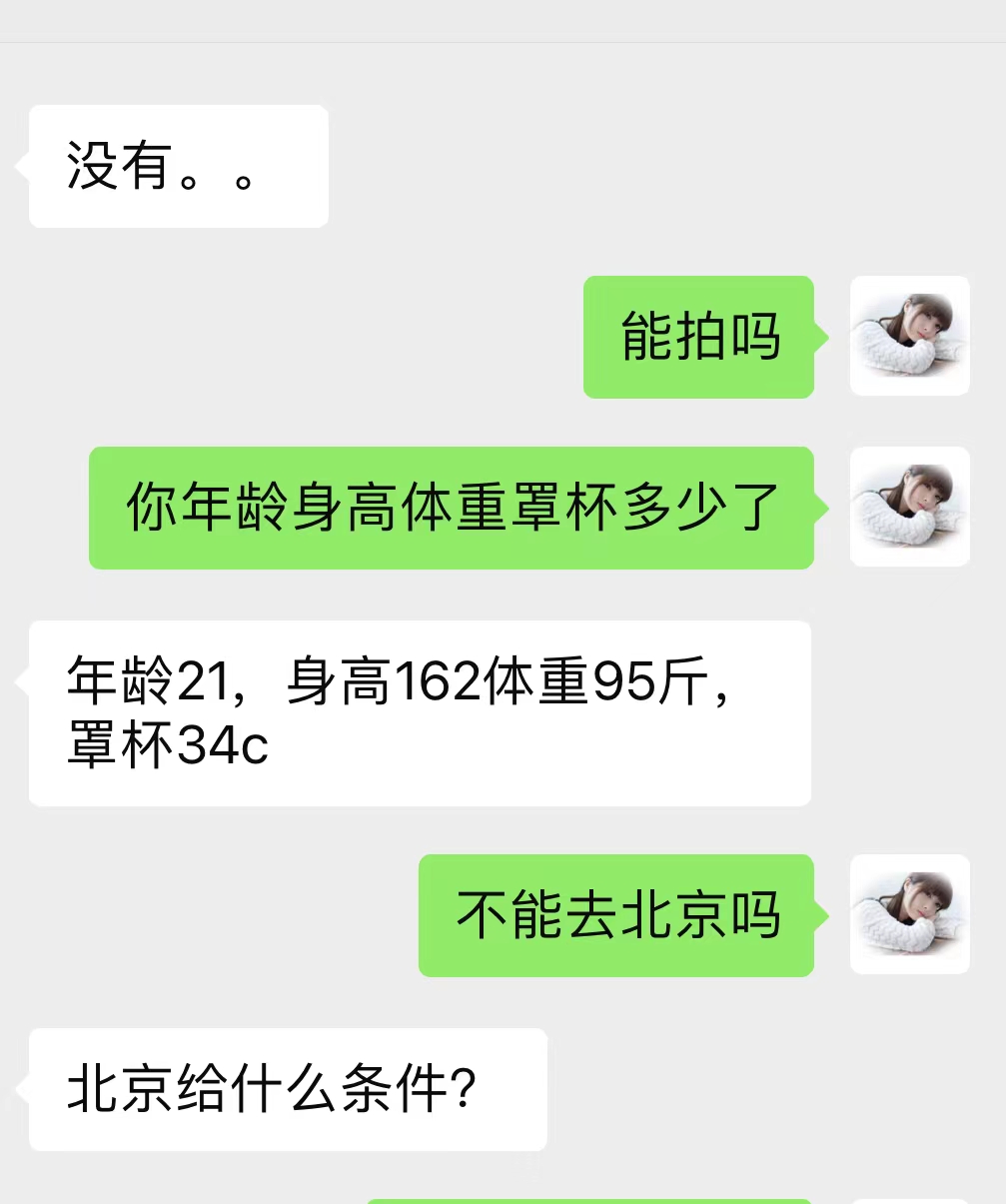
Task: Click the "北京给什么条件？" message bubble
Action: [x=288, y=1089]
